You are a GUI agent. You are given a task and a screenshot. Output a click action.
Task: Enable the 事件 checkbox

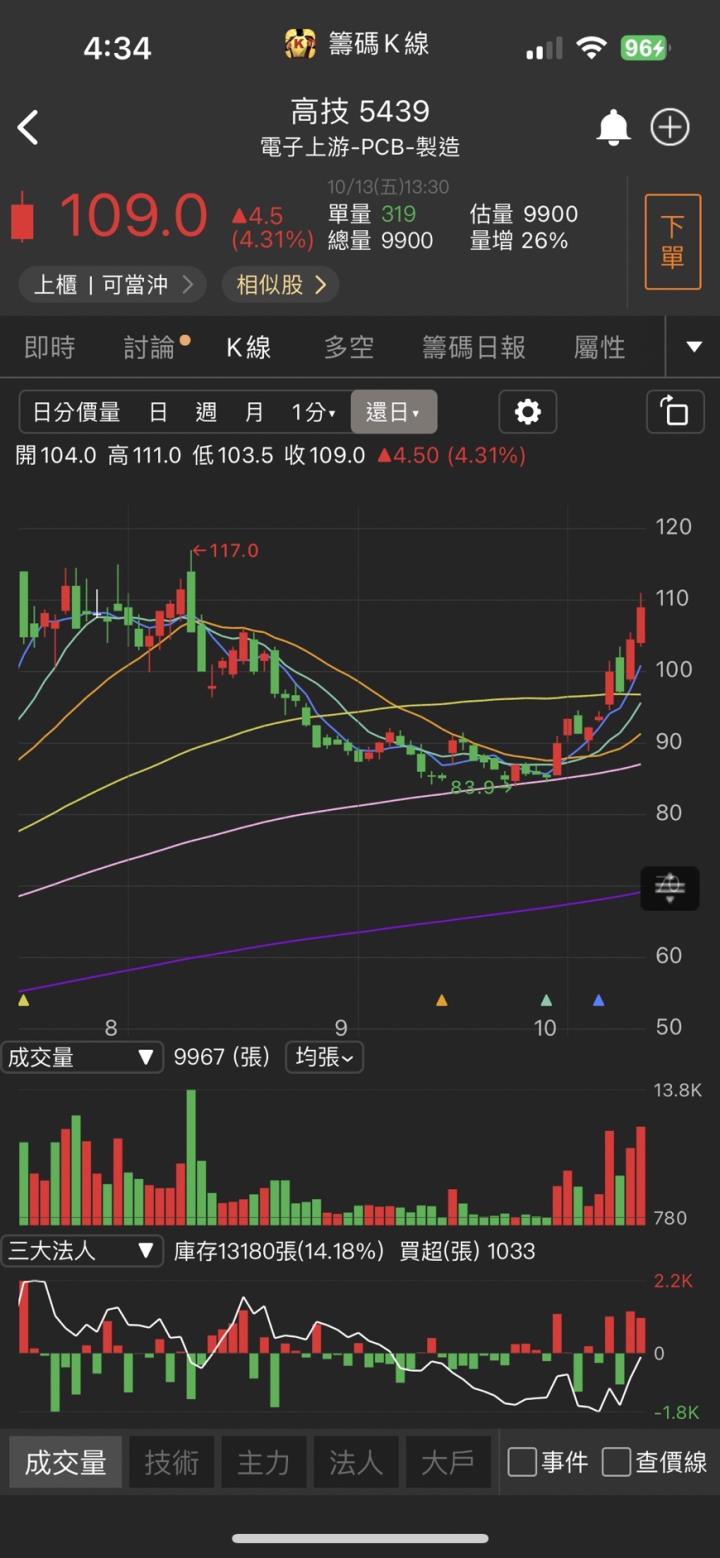click(522, 1461)
